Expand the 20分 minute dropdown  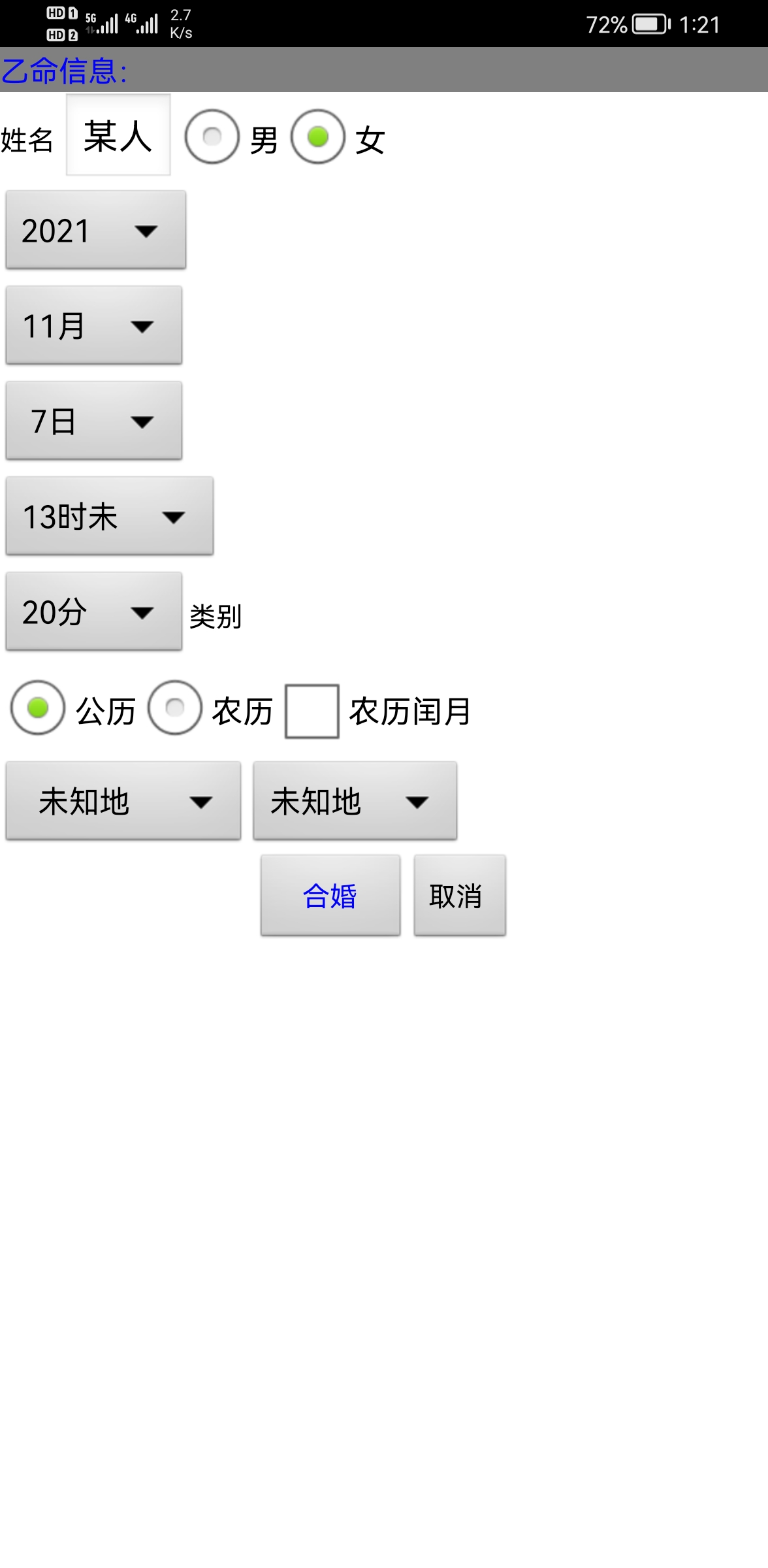pyautogui.click(x=94, y=612)
